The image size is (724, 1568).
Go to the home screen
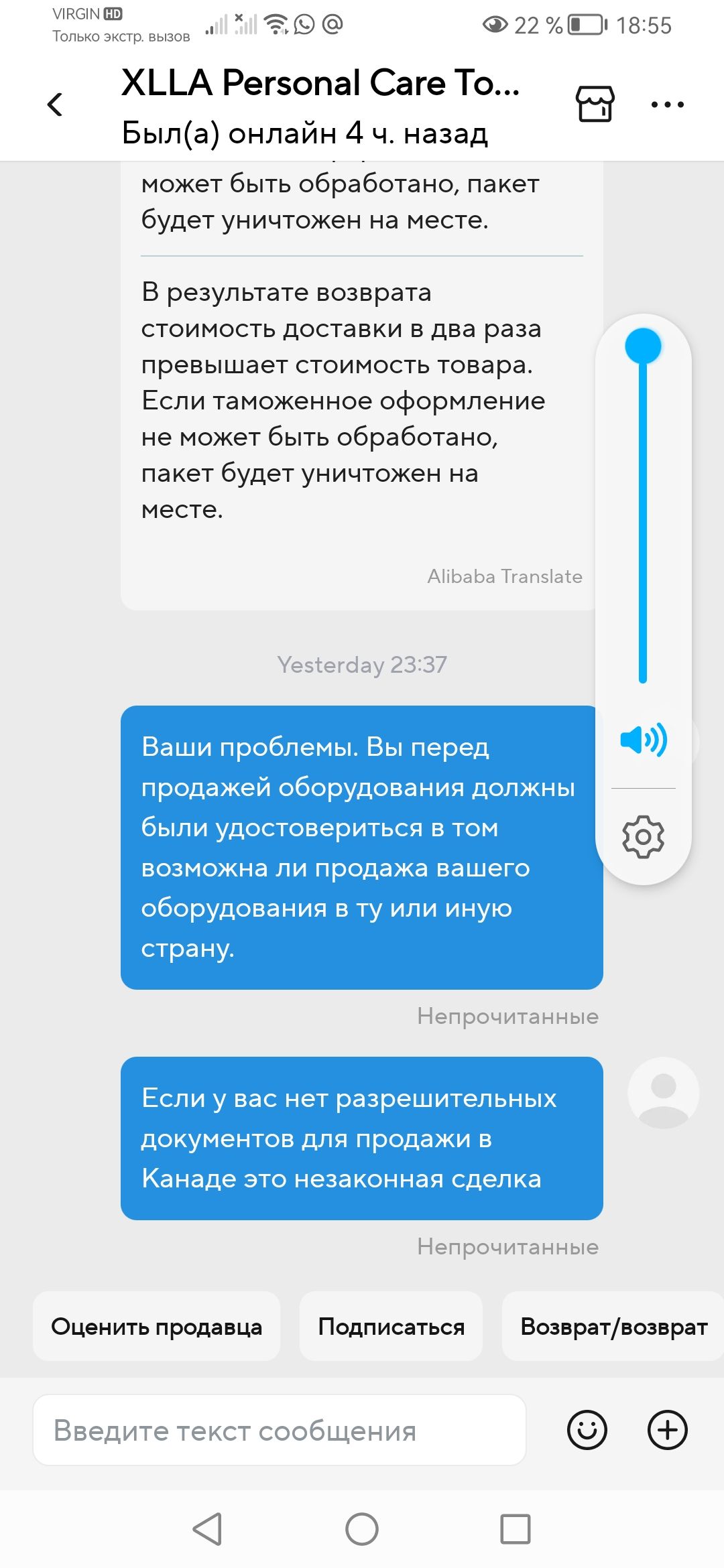point(362,1529)
